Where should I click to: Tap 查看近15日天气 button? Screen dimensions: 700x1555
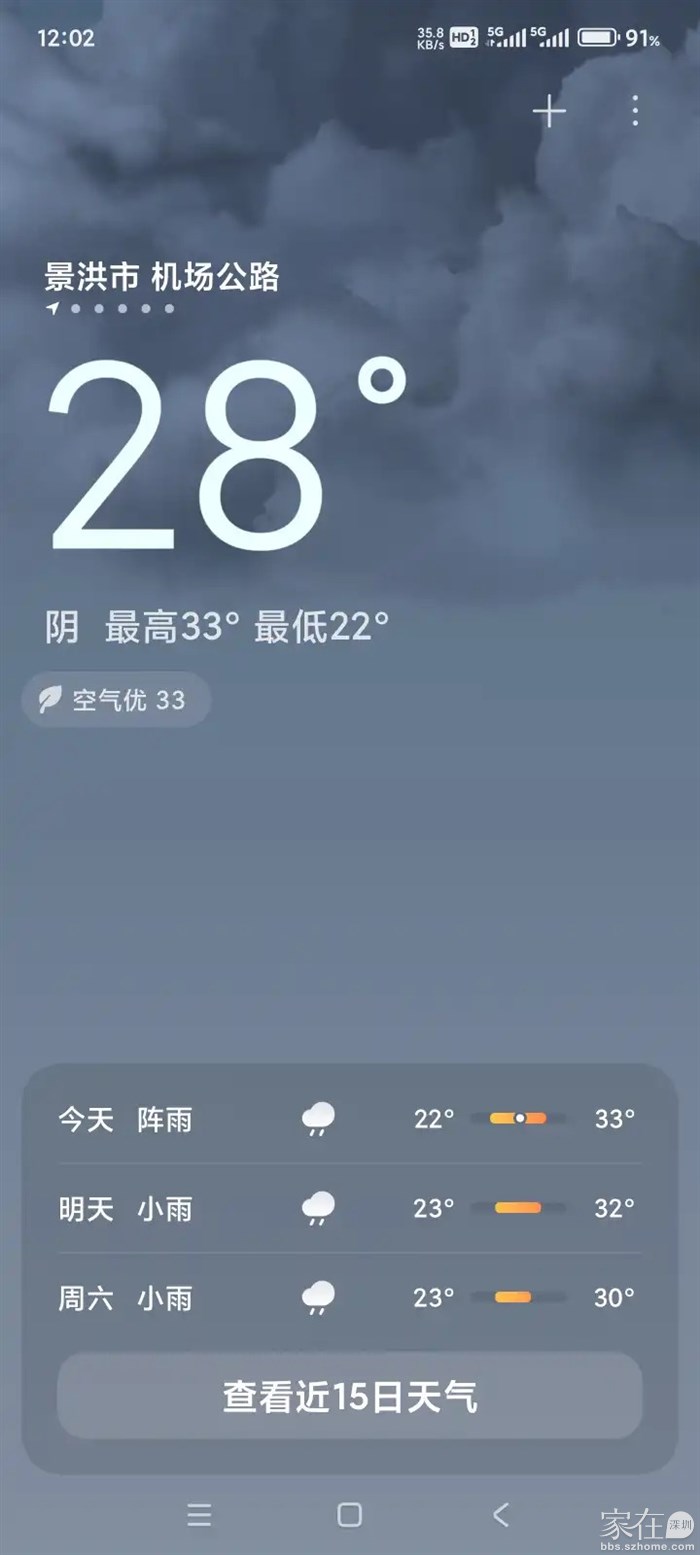click(349, 1396)
